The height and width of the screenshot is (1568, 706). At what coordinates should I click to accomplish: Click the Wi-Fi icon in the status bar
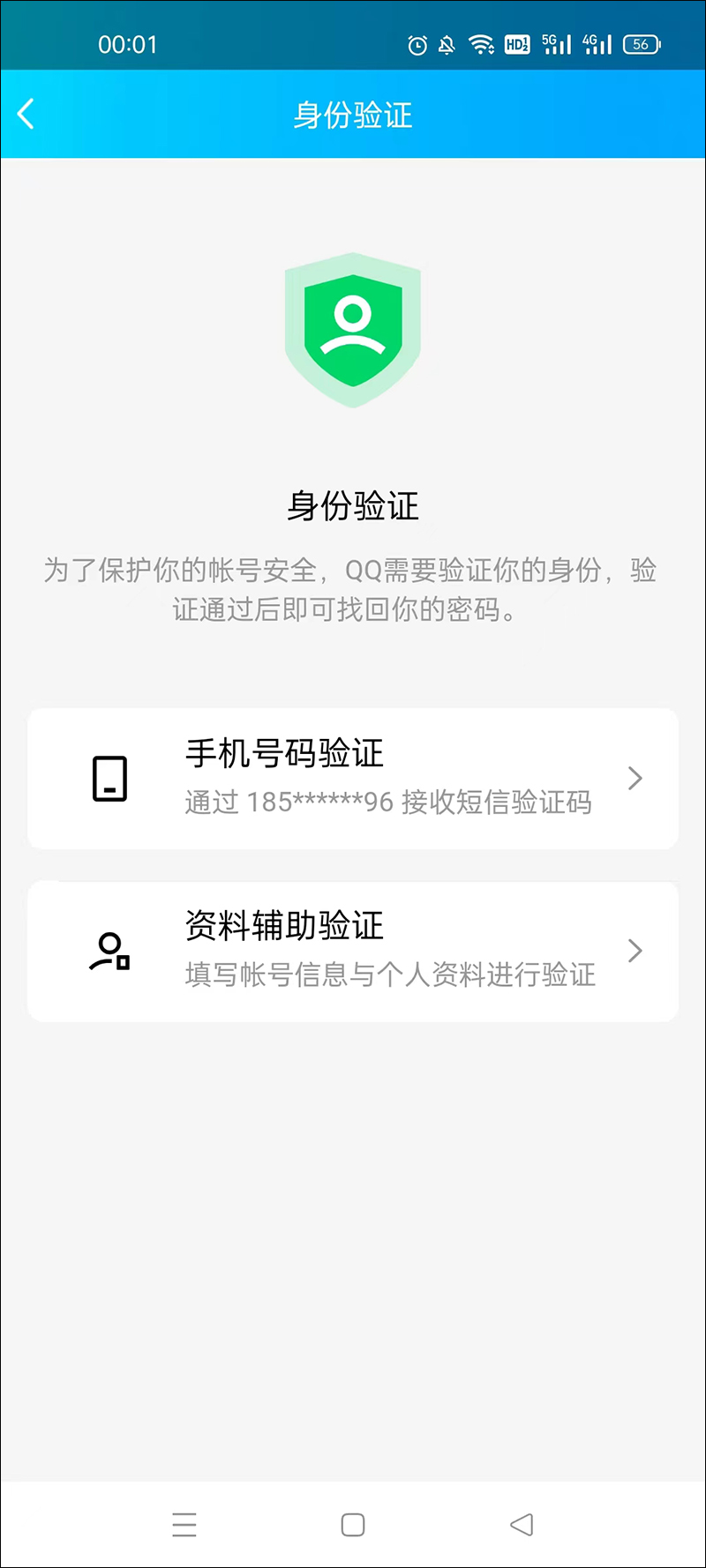(480, 43)
